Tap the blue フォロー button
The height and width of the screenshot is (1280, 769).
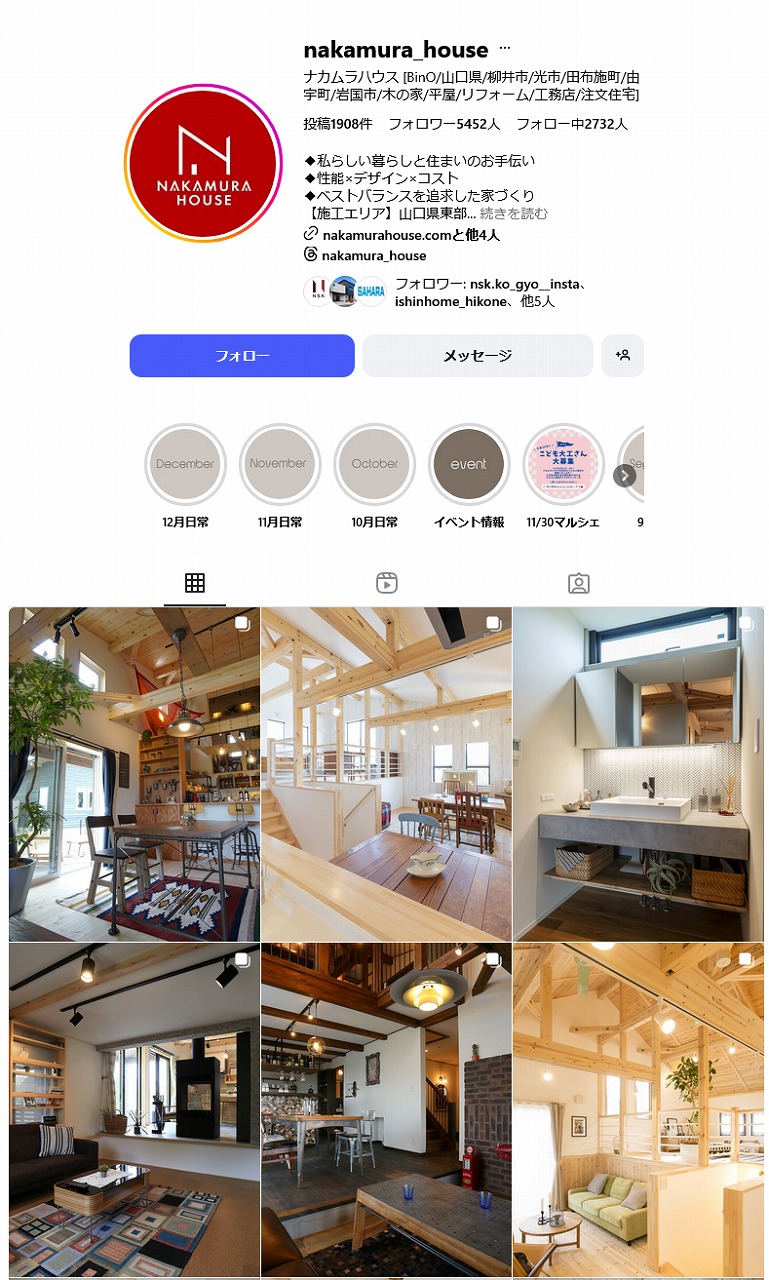pyautogui.click(x=242, y=356)
